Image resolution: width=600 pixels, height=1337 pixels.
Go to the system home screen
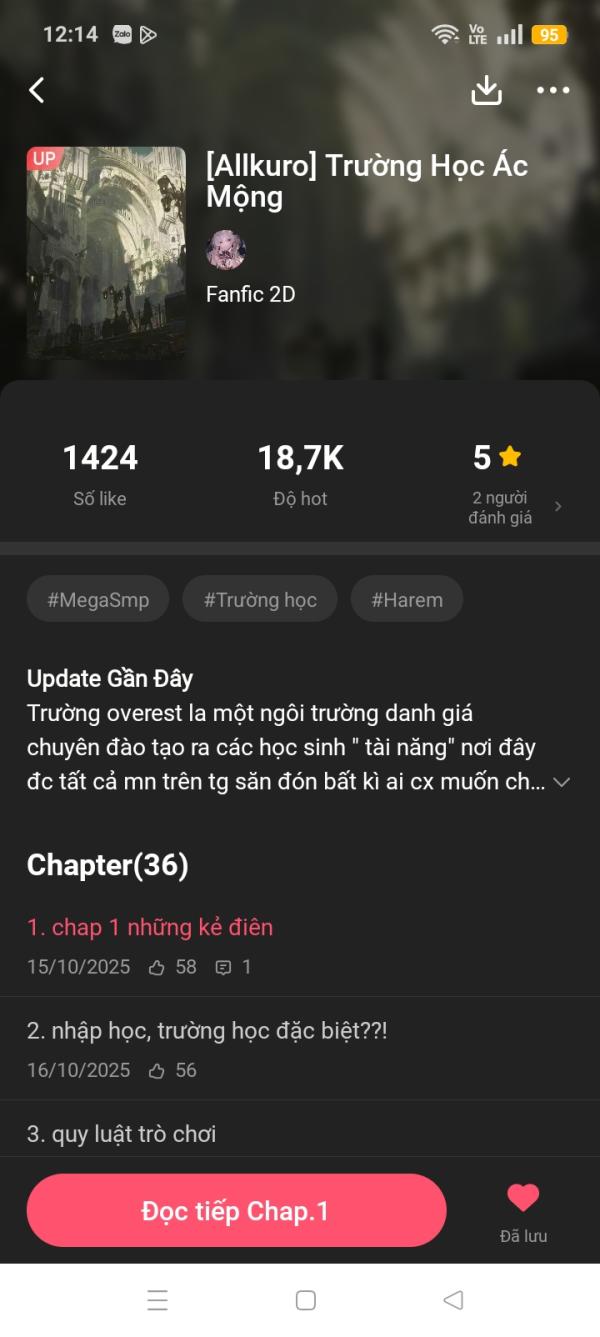(x=306, y=1300)
